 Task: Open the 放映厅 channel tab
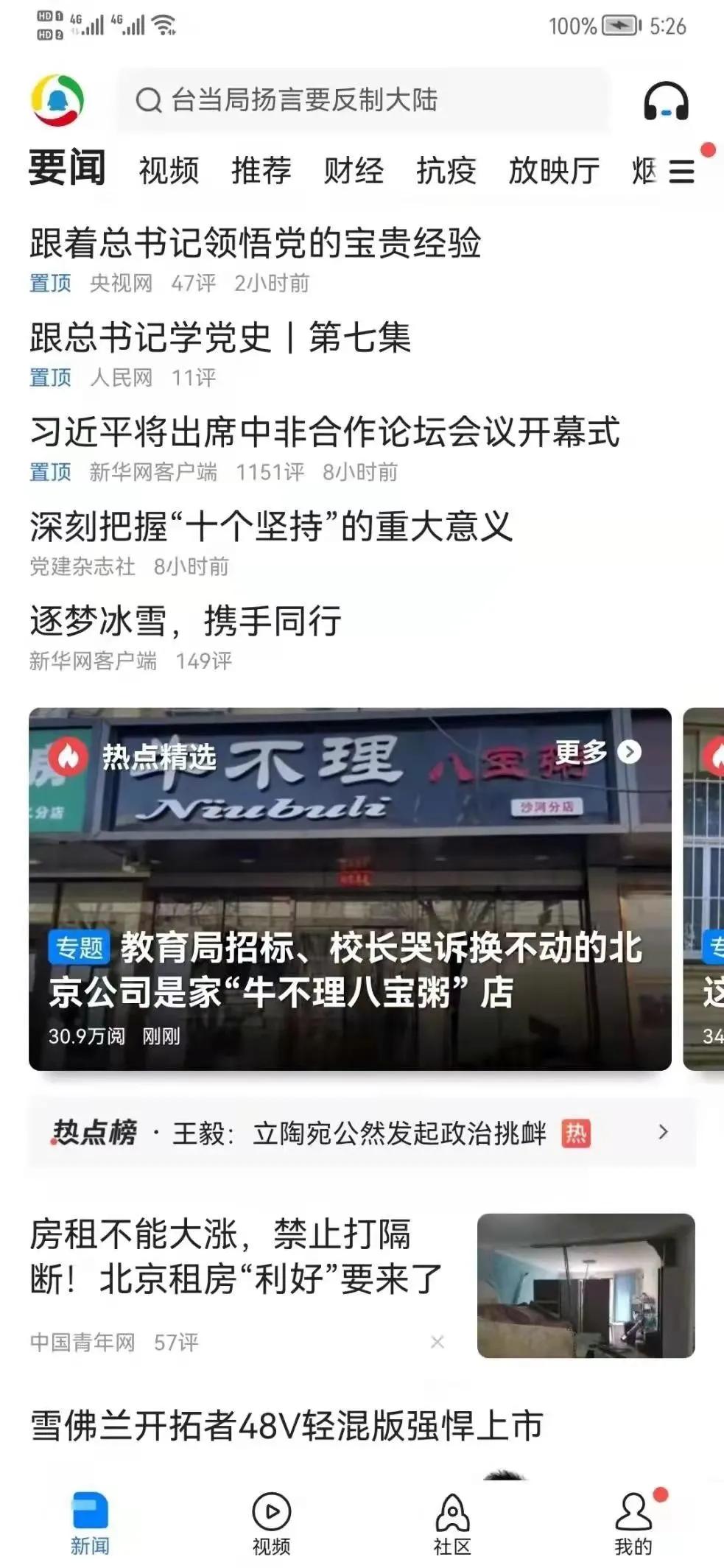point(553,171)
